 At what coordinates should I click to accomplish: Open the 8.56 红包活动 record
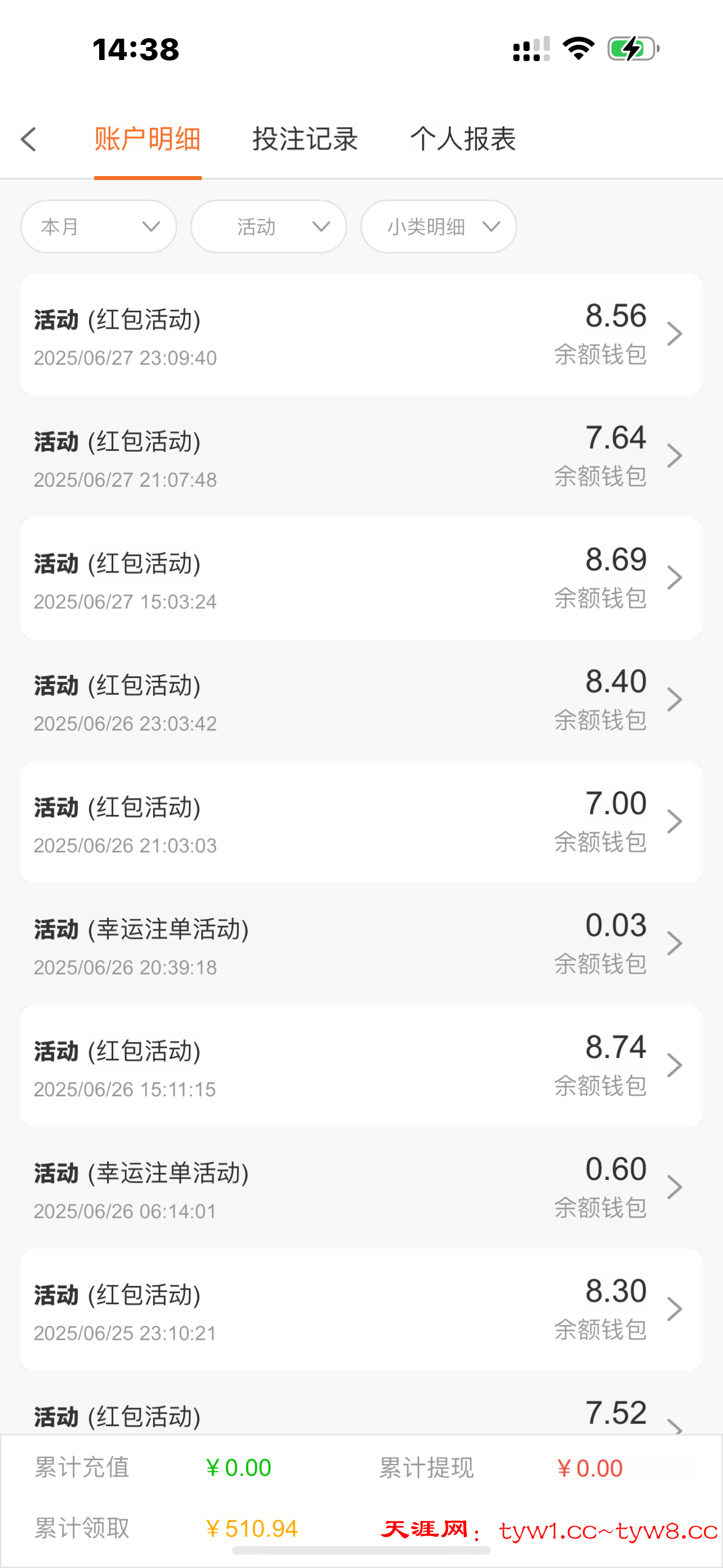(x=361, y=335)
